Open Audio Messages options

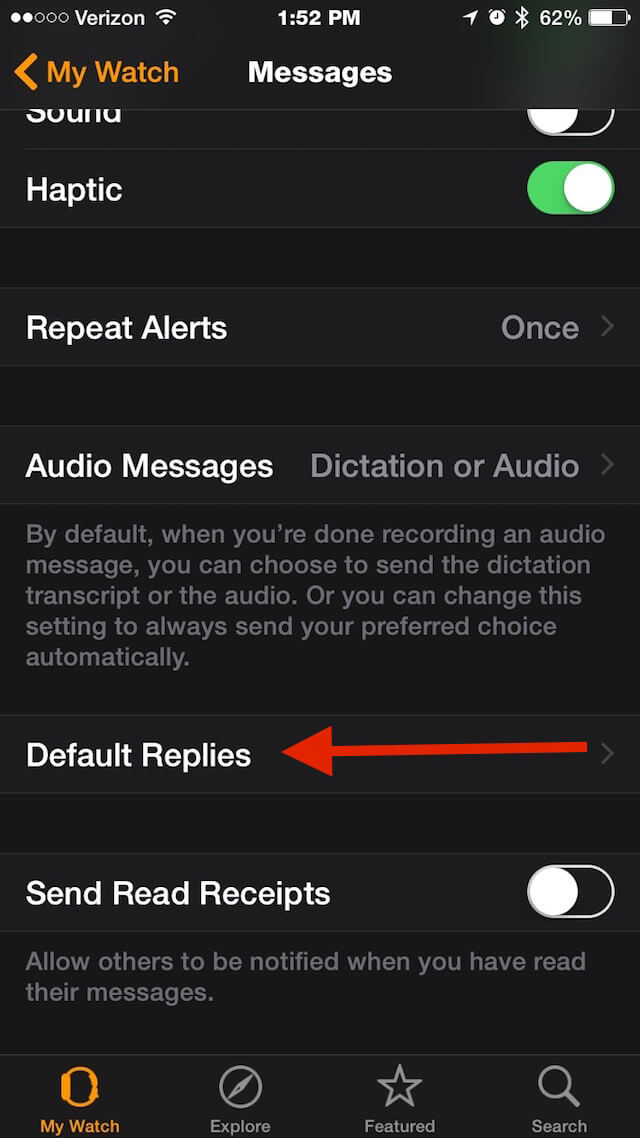tap(320, 465)
